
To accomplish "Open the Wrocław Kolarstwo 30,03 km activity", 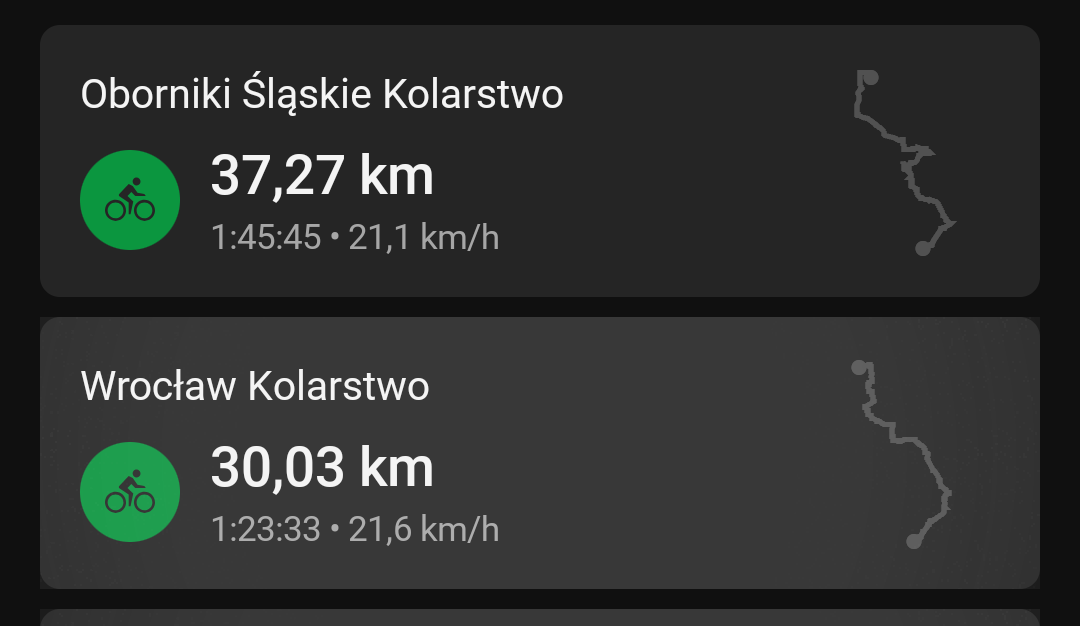I will coord(540,453).
